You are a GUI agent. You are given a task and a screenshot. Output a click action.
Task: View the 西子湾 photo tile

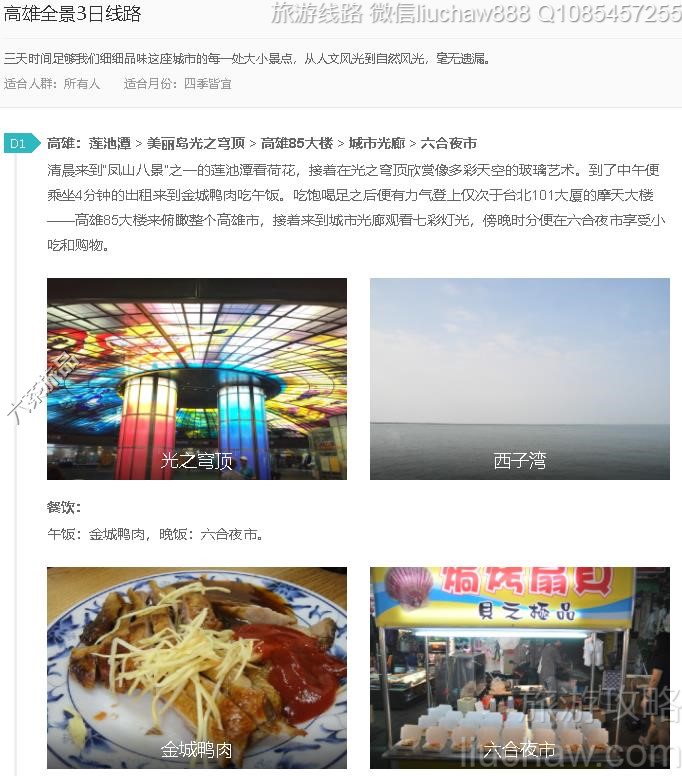coord(519,379)
